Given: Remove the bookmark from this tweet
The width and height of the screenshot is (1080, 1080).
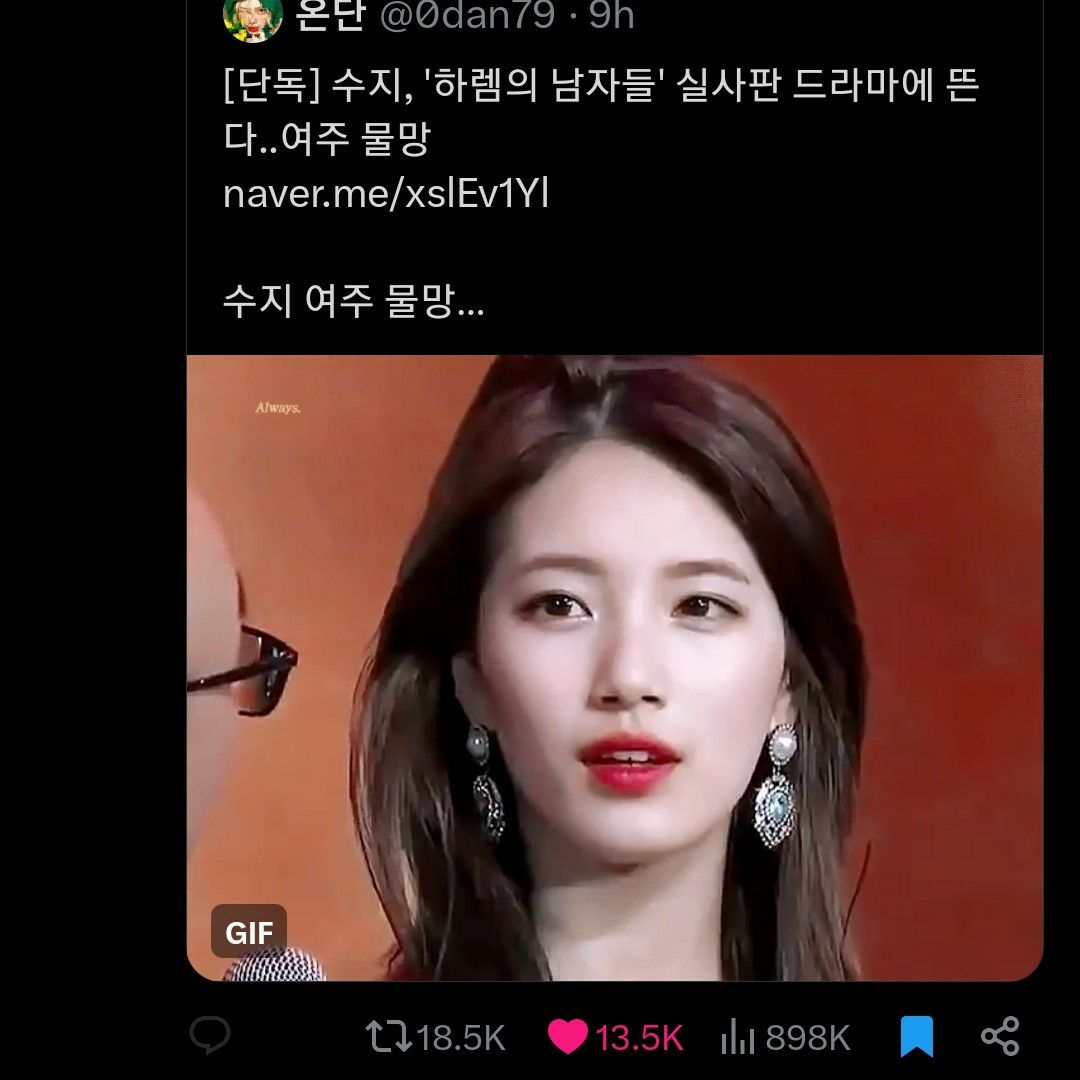Looking at the screenshot, I should coord(916,1036).
